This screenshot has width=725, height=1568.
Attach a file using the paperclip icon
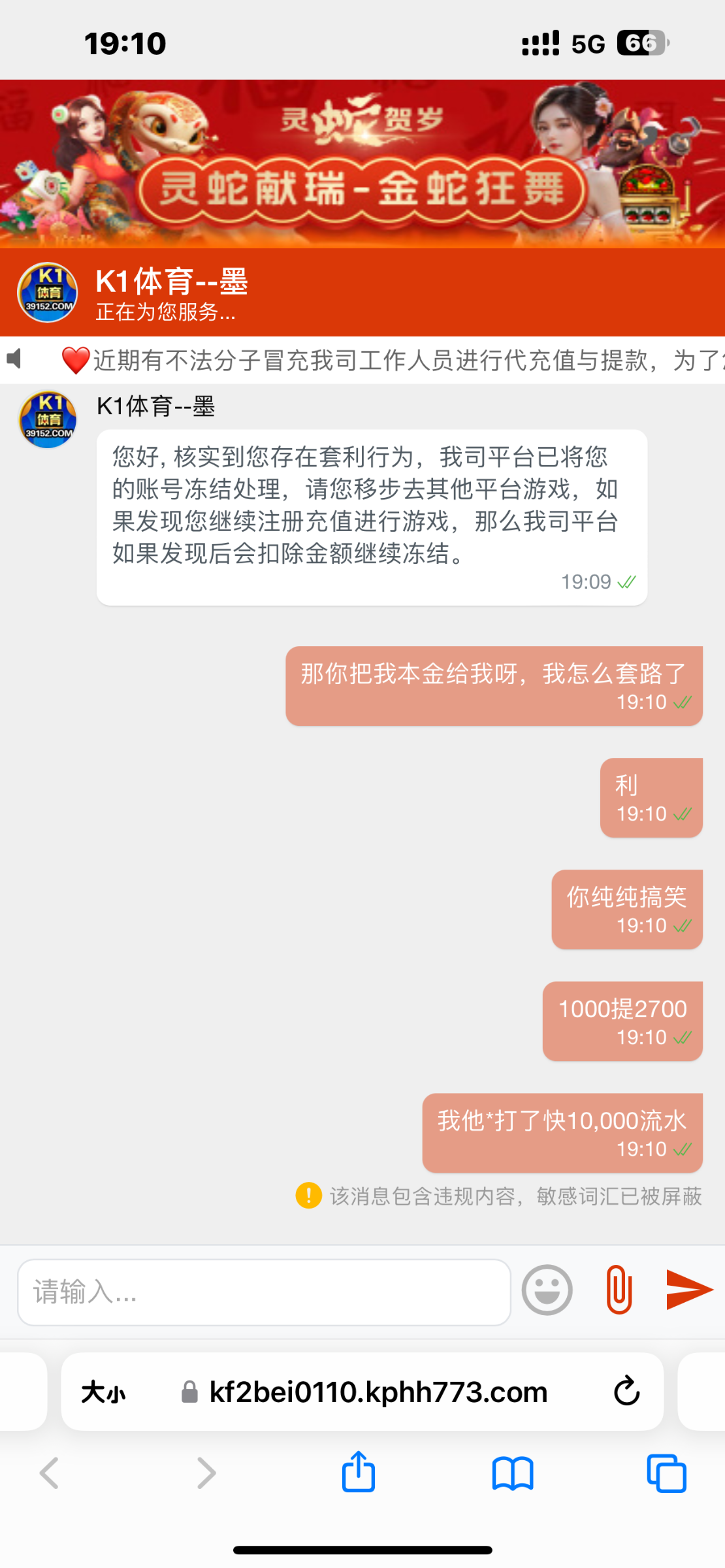(x=619, y=1289)
